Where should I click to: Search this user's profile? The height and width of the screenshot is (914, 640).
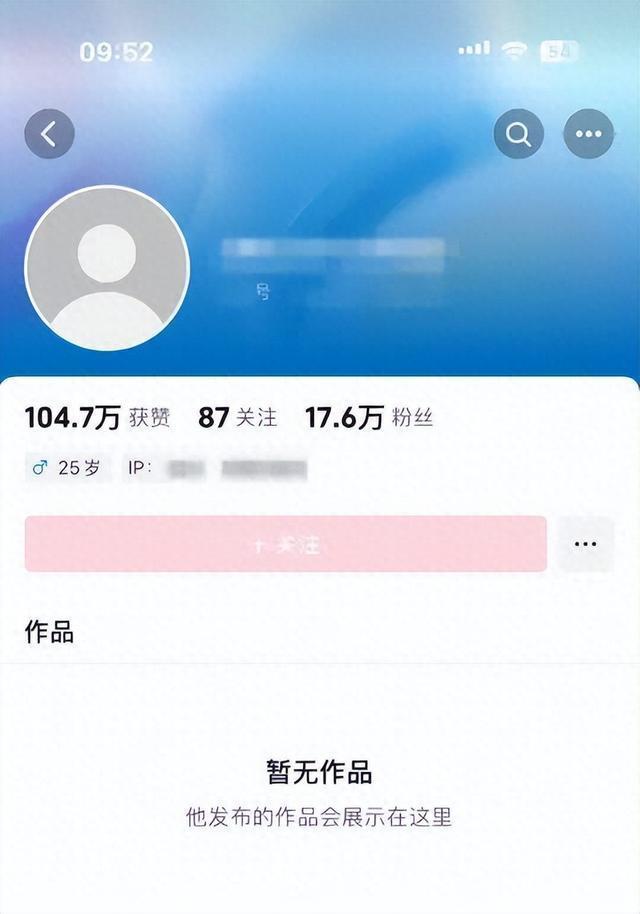[519, 134]
